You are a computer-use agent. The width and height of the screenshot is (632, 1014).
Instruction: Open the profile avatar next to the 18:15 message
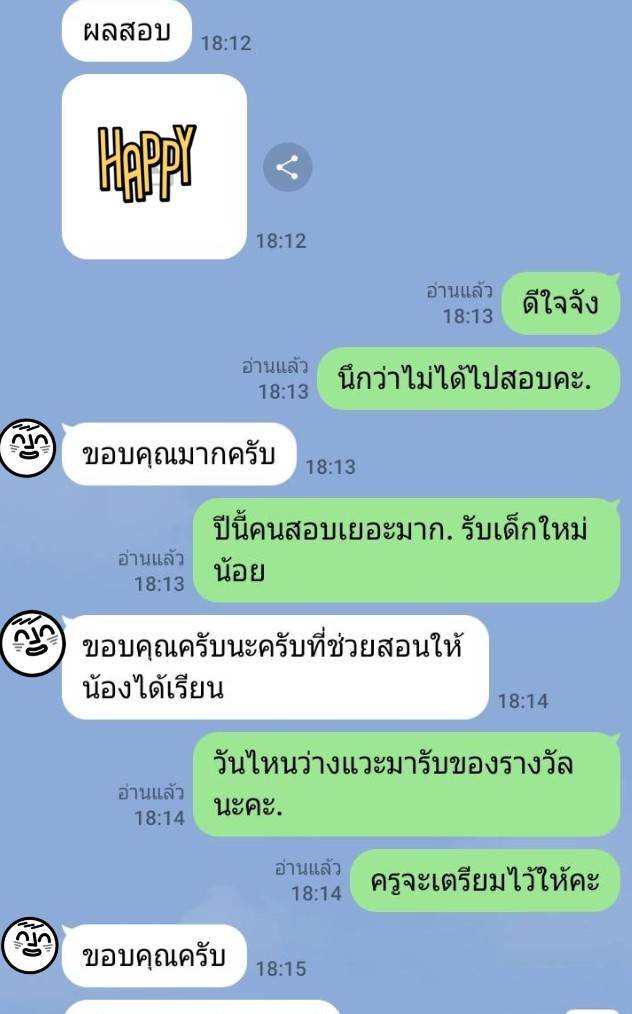[29, 945]
